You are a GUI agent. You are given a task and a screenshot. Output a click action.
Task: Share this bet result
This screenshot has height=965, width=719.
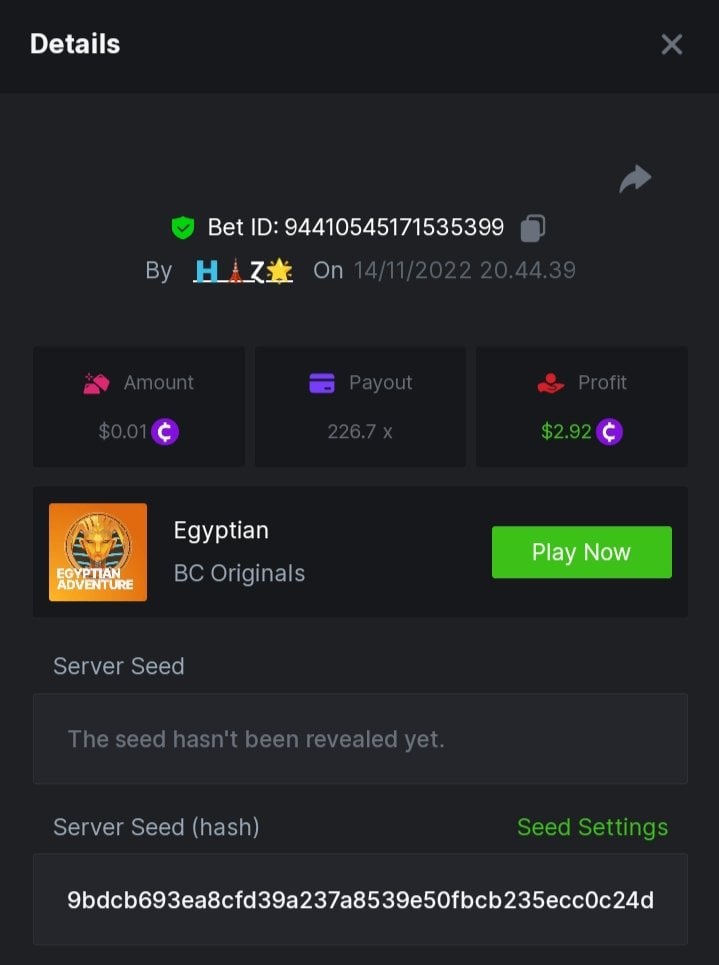click(635, 179)
